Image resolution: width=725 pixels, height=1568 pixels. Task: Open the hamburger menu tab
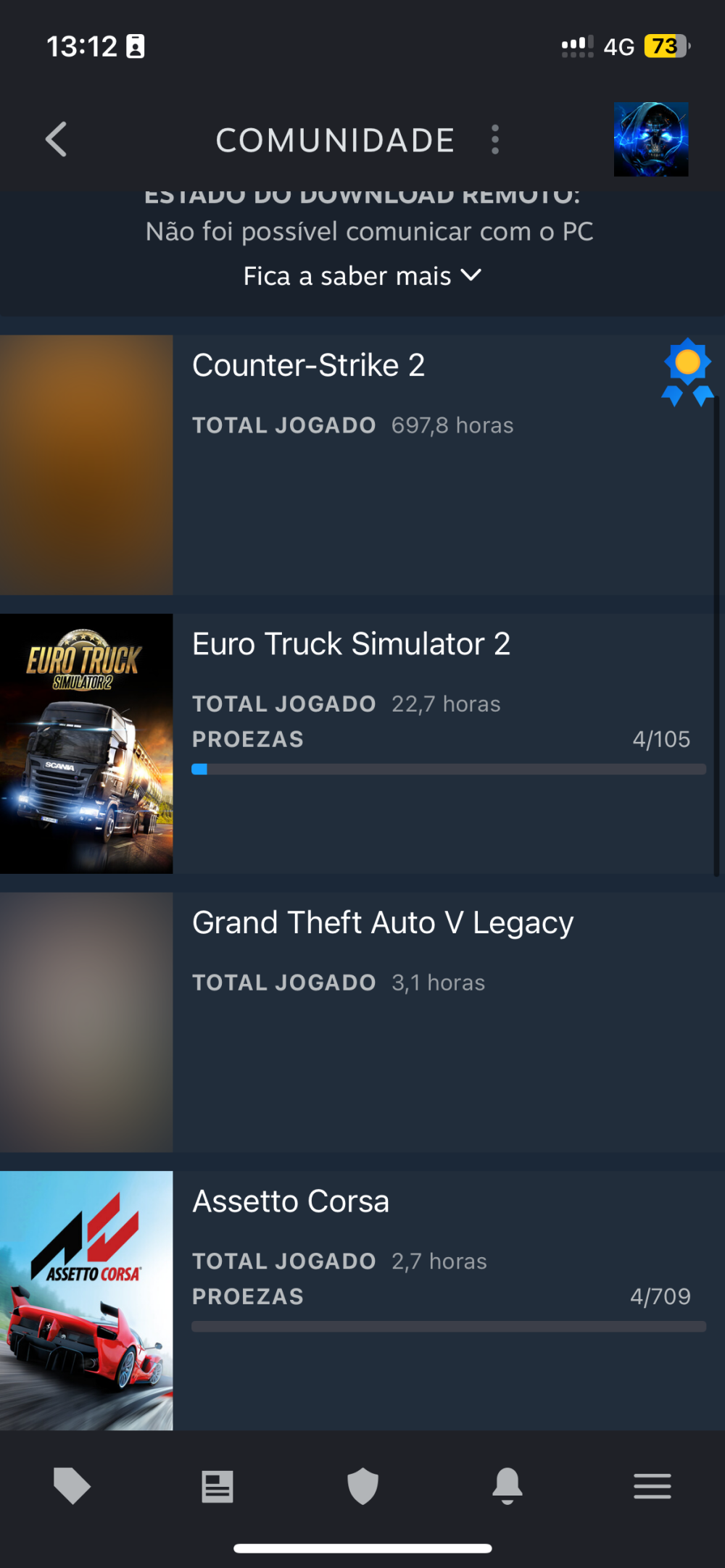click(x=652, y=1486)
